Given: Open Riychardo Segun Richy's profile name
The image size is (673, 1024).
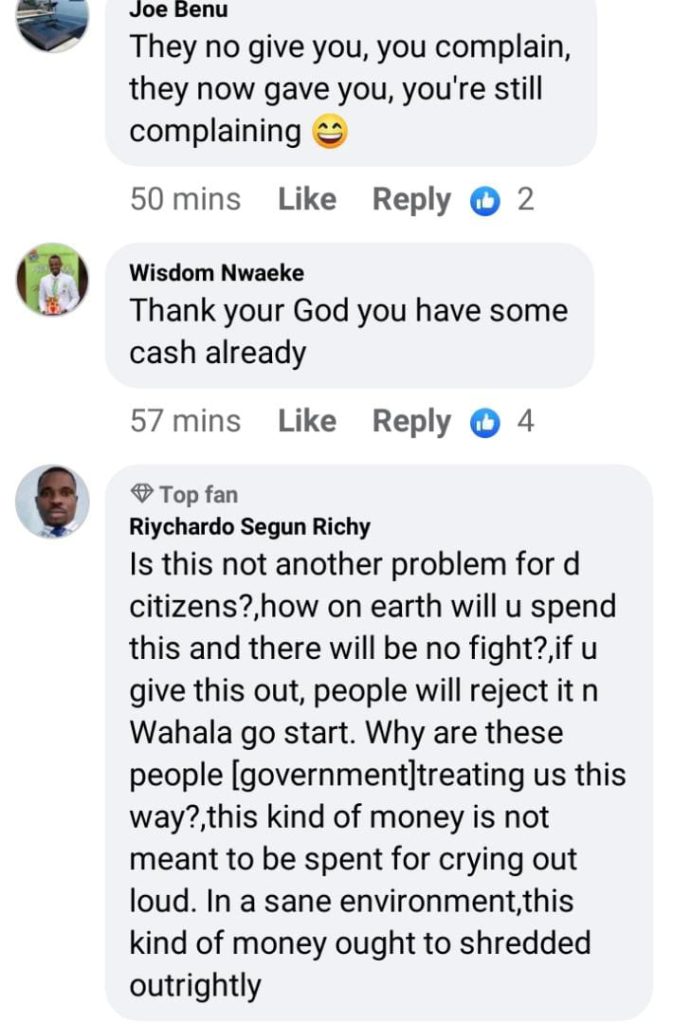Looking at the screenshot, I should (x=250, y=527).
